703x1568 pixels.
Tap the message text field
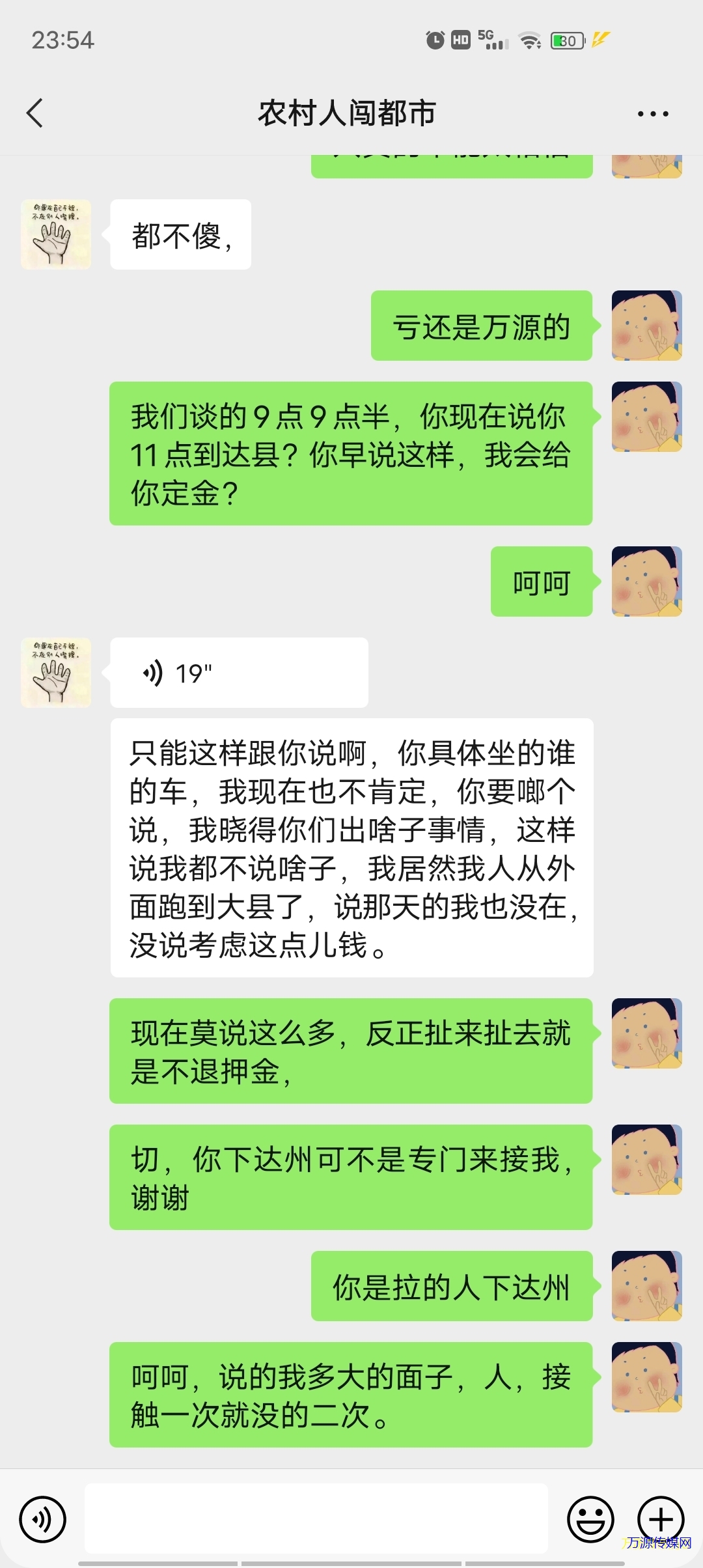point(316,1518)
